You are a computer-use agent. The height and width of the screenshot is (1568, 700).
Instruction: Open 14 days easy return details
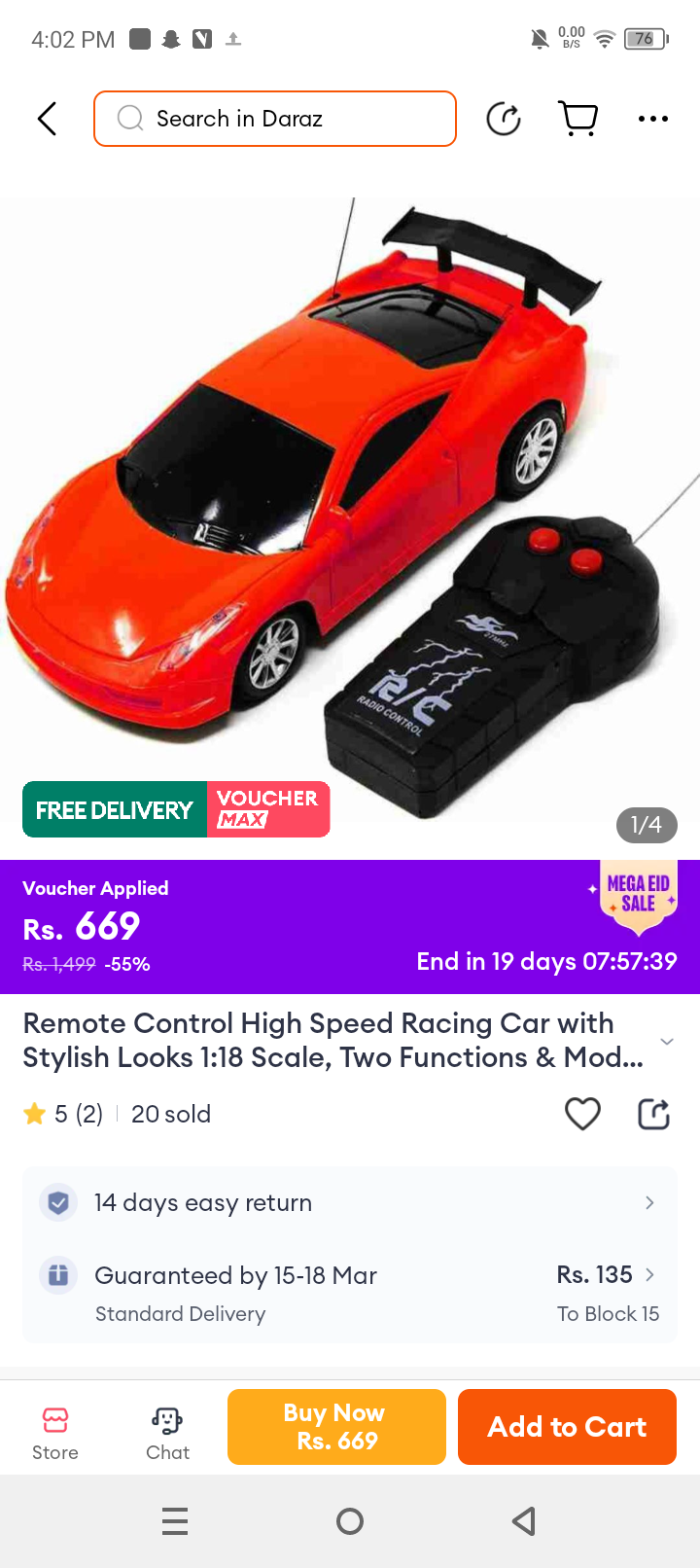pyautogui.click(x=350, y=1203)
